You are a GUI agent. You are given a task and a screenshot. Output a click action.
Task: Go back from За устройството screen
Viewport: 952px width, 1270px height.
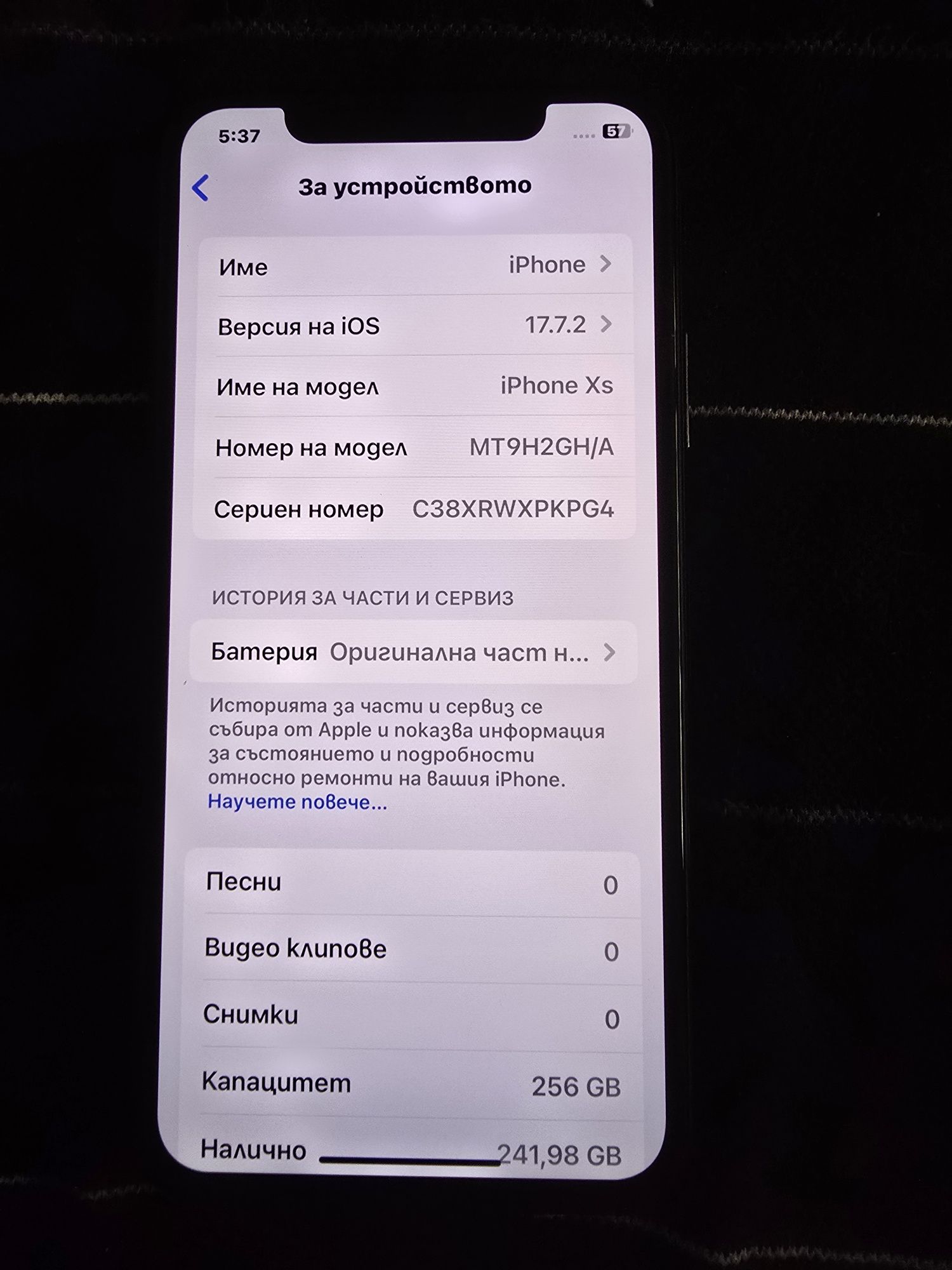click(201, 188)
